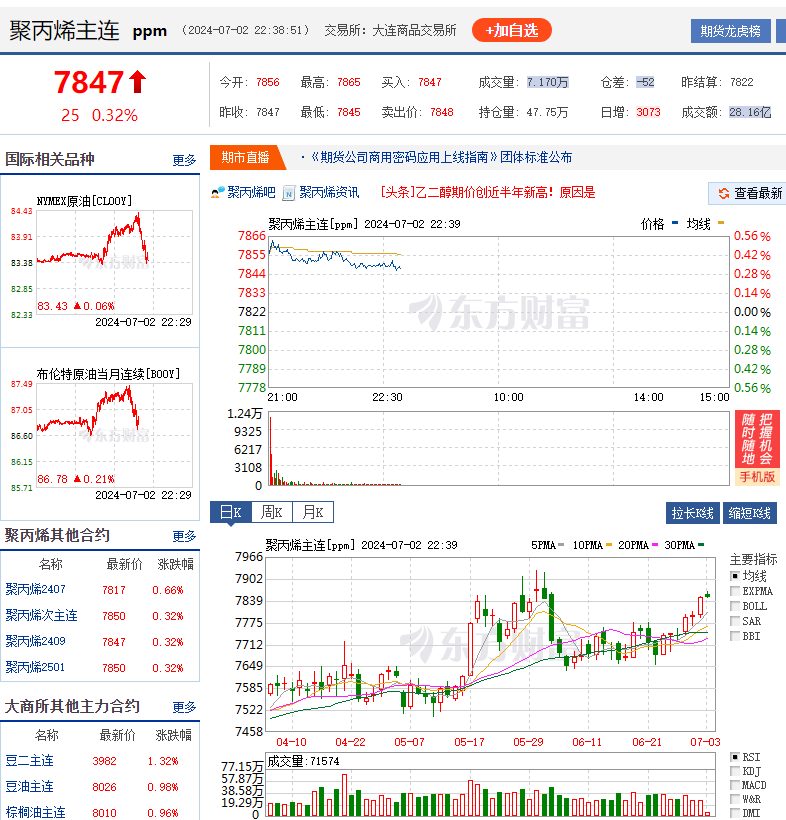Lengthen the candlestick chart with 拉长K线
This screenshot has width=786, height=820.
tap(692, 513)
